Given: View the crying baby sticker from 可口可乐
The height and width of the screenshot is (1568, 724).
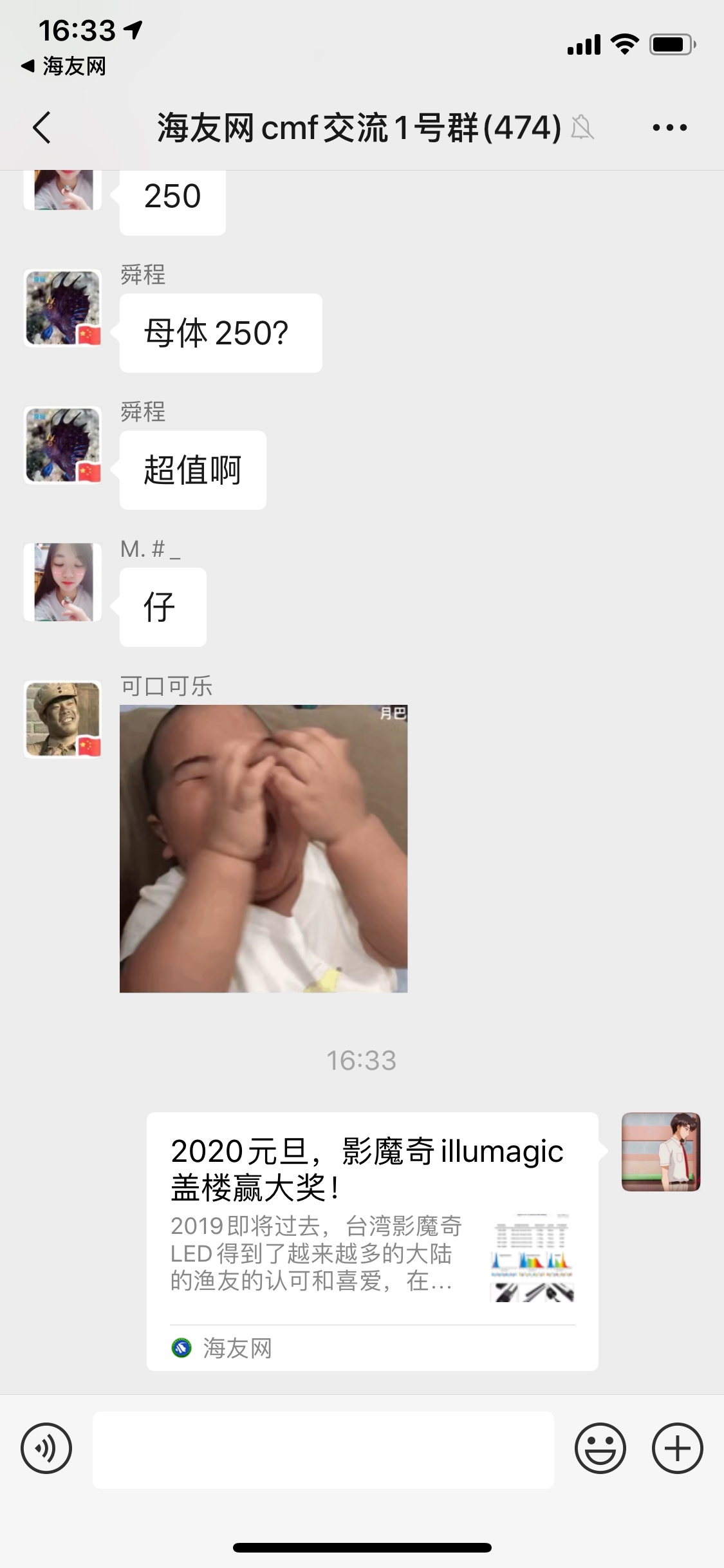Looking at the screenshot, I should (263, 848).
